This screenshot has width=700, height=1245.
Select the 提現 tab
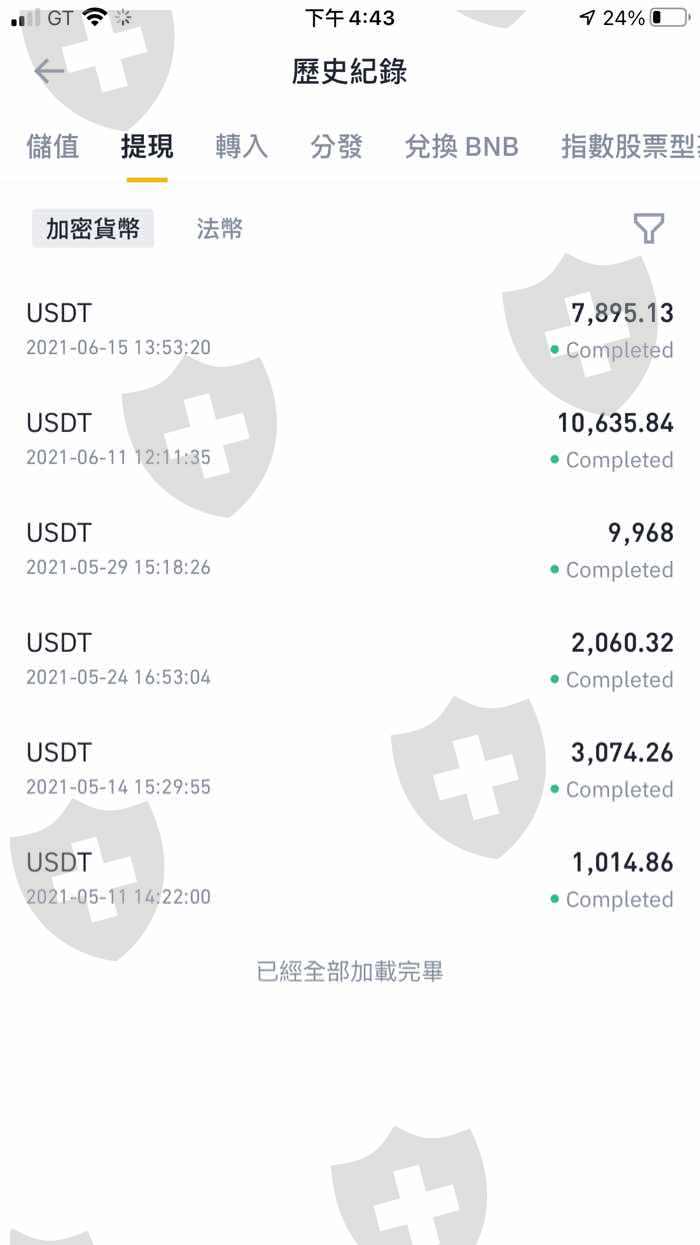click(147, 147)
